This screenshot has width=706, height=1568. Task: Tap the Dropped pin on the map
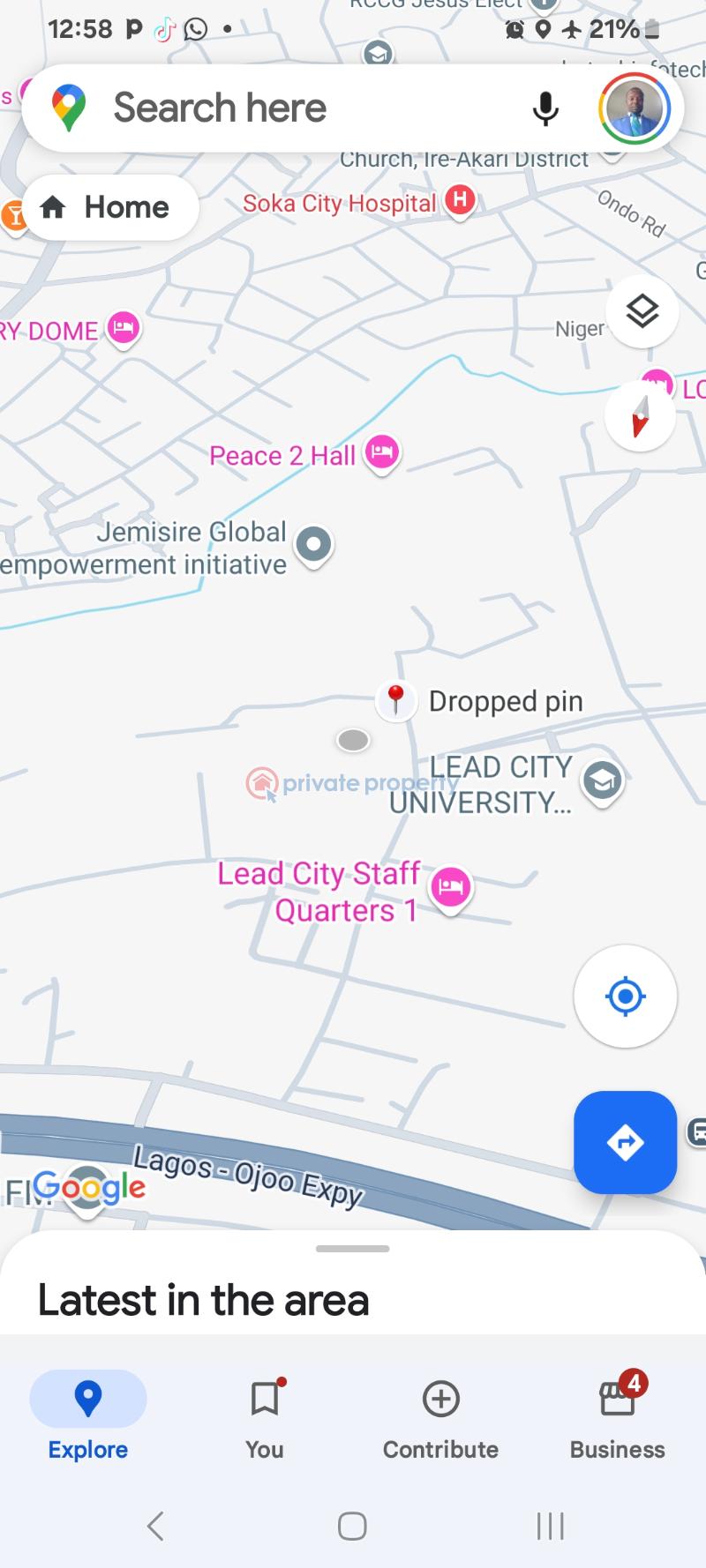click(x=397, y=699)
